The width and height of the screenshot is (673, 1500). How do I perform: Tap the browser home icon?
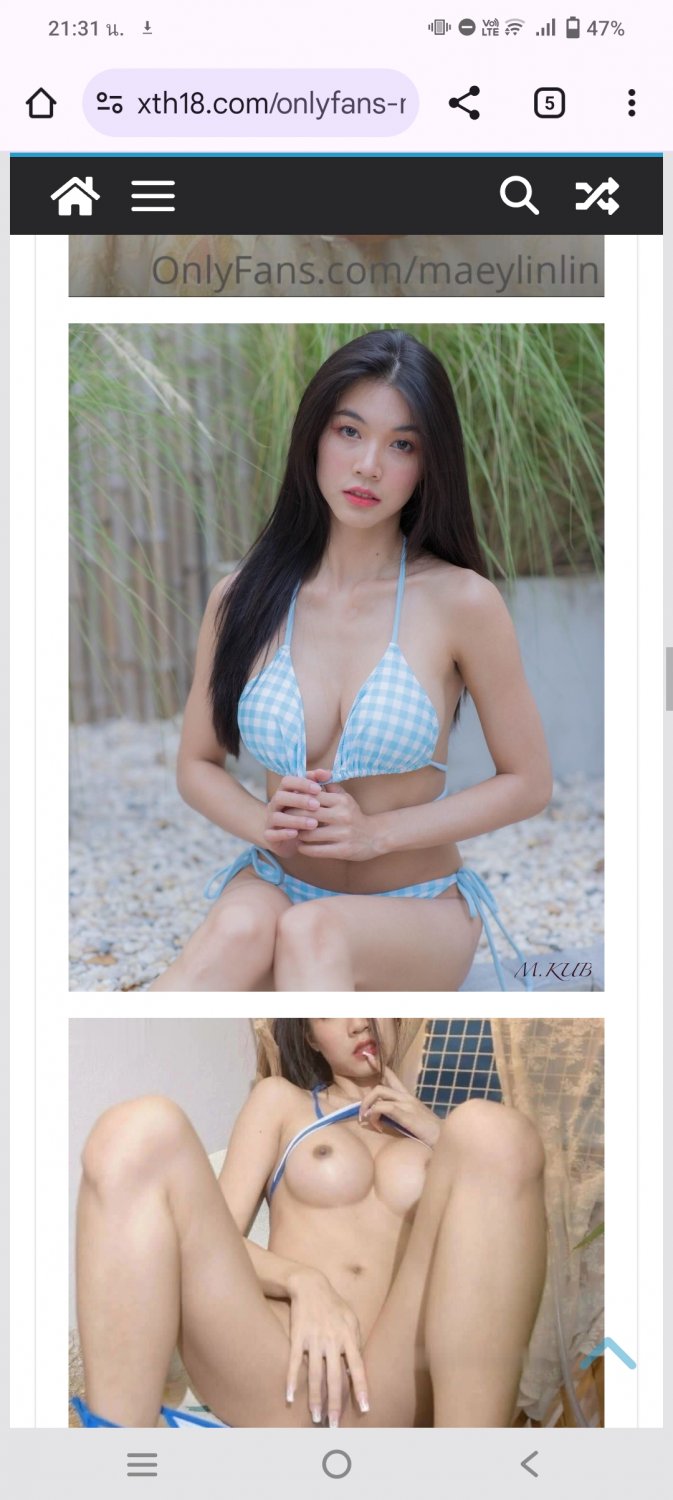41,103
